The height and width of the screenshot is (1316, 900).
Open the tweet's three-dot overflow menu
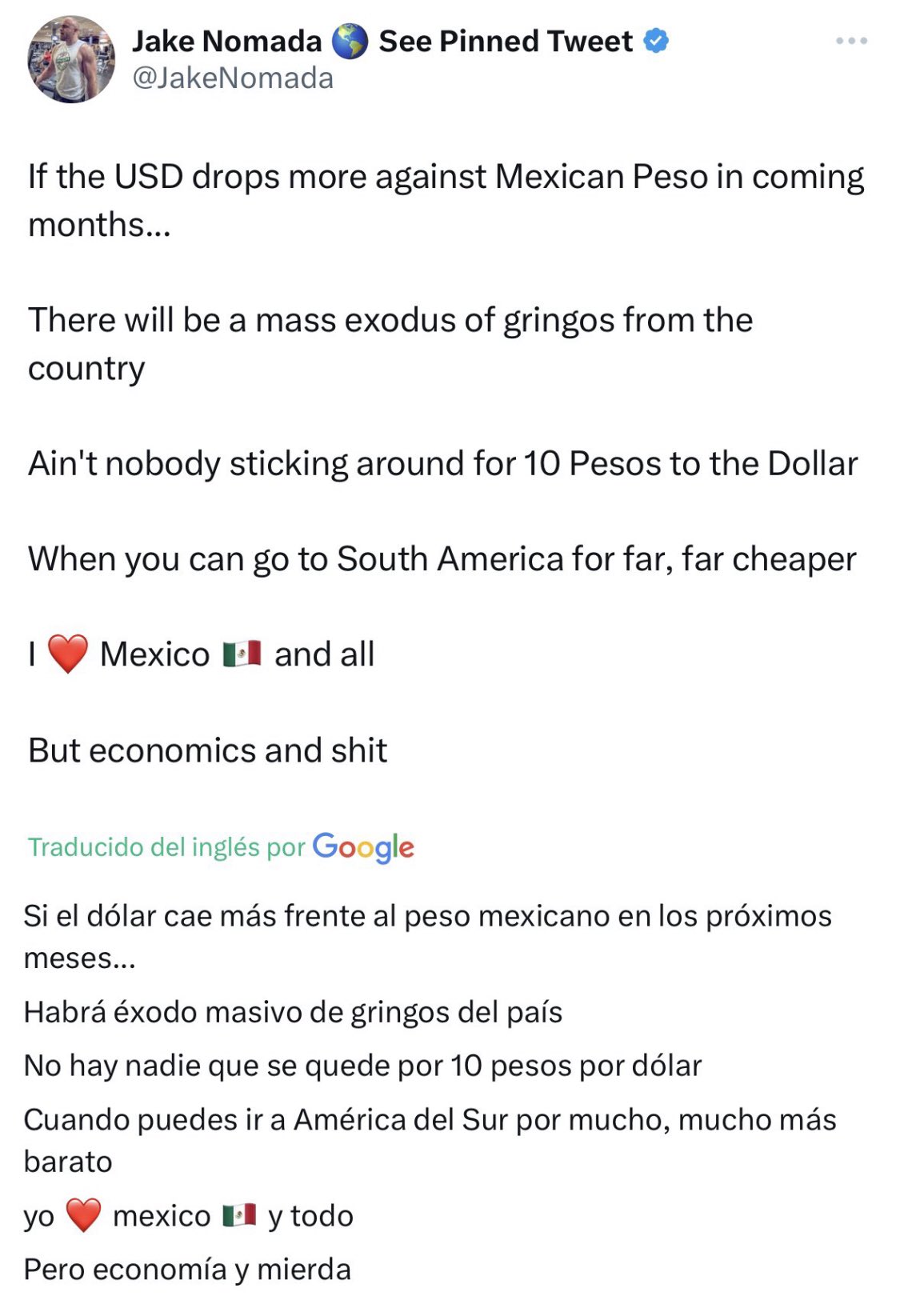click(851, 41)
